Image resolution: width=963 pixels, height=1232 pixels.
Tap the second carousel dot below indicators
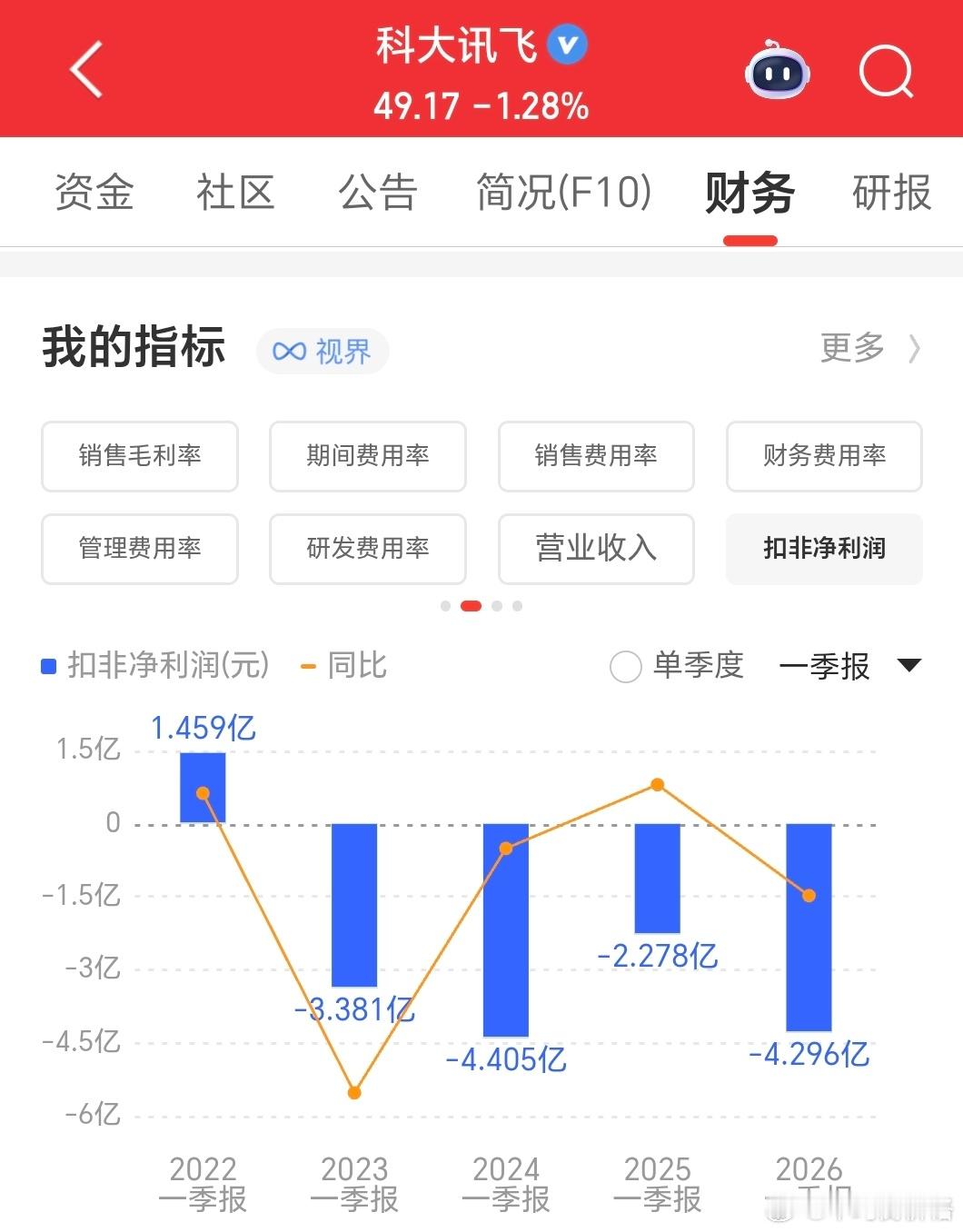click(472, 604)
